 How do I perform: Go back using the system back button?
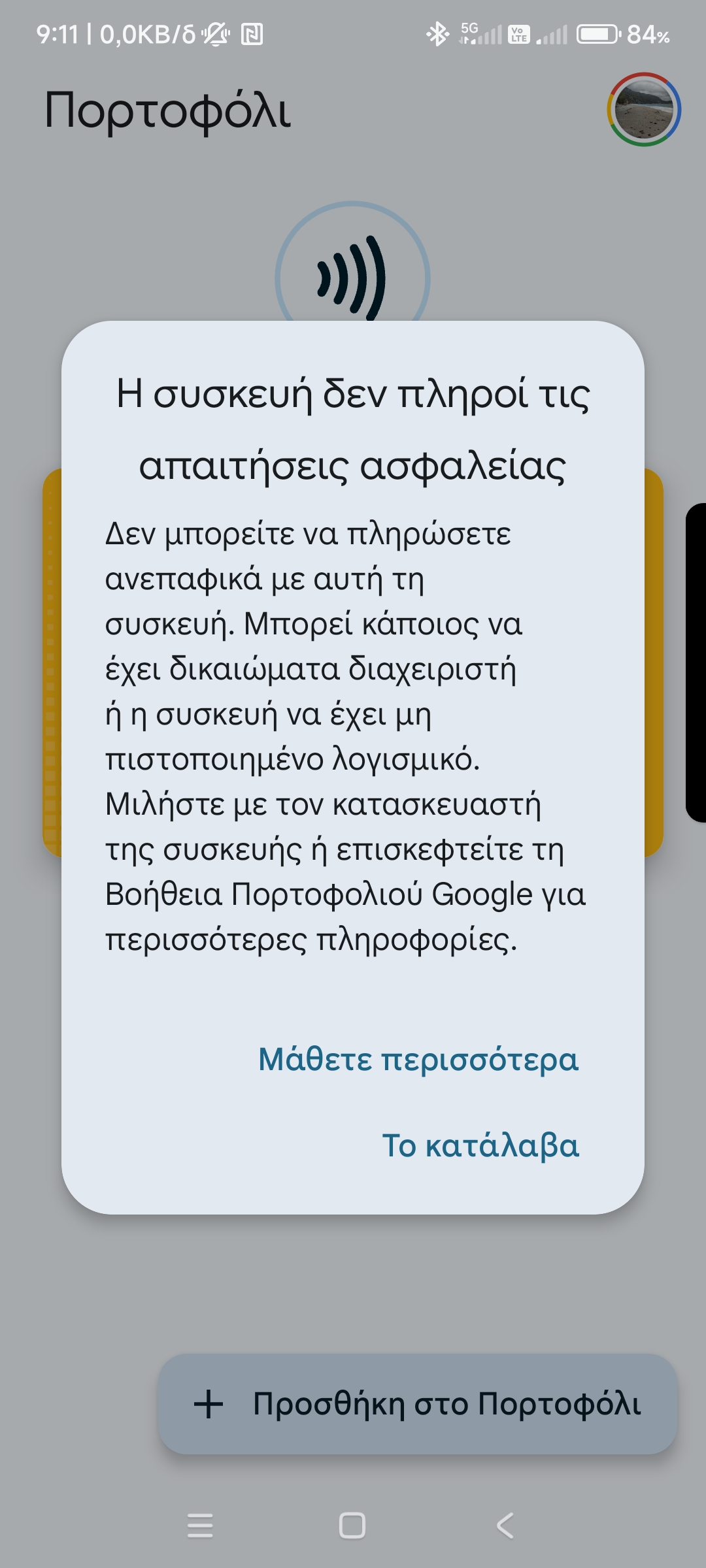(x=505, y=1526)
